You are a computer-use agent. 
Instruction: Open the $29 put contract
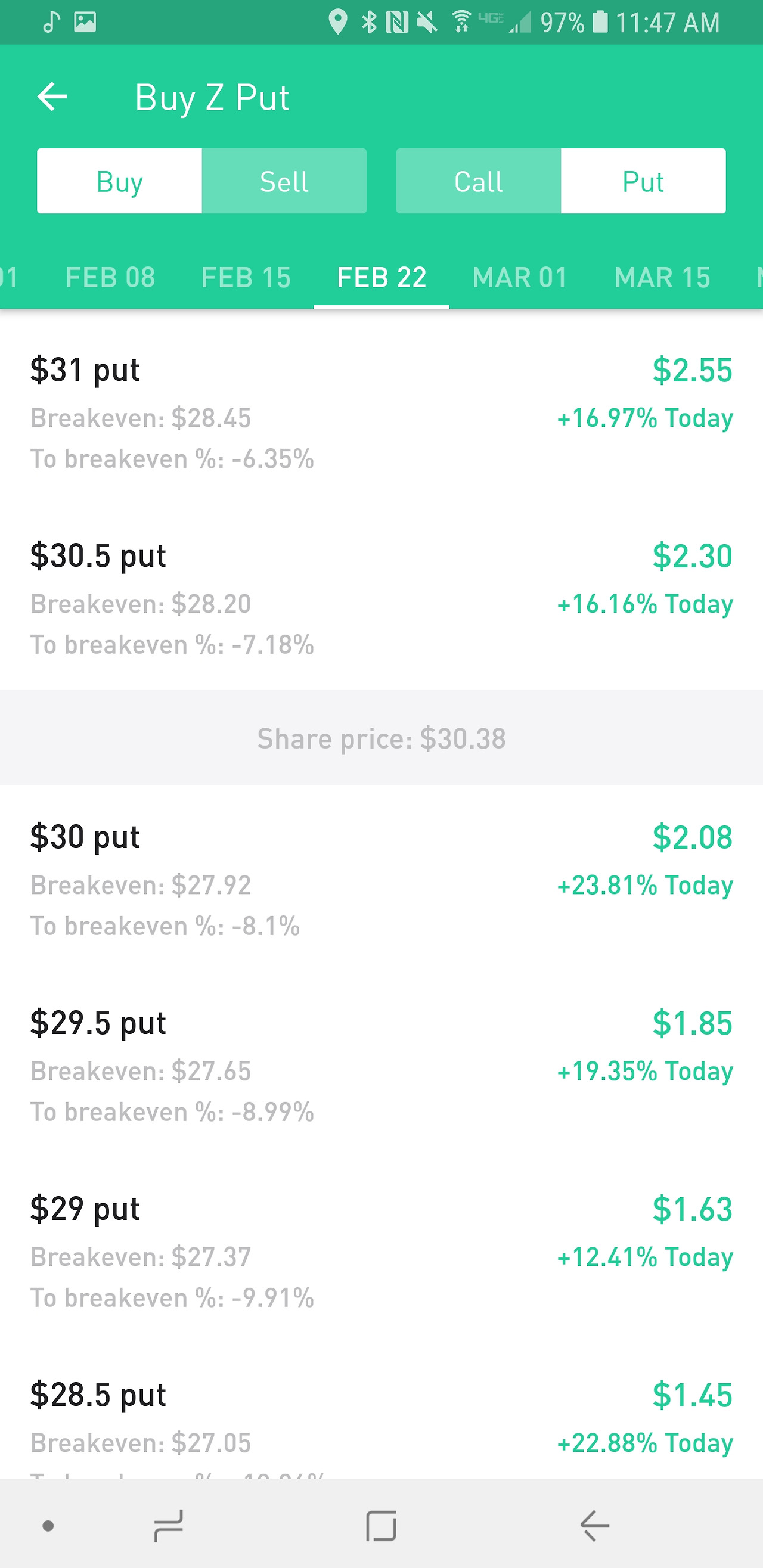point(381,1253)
